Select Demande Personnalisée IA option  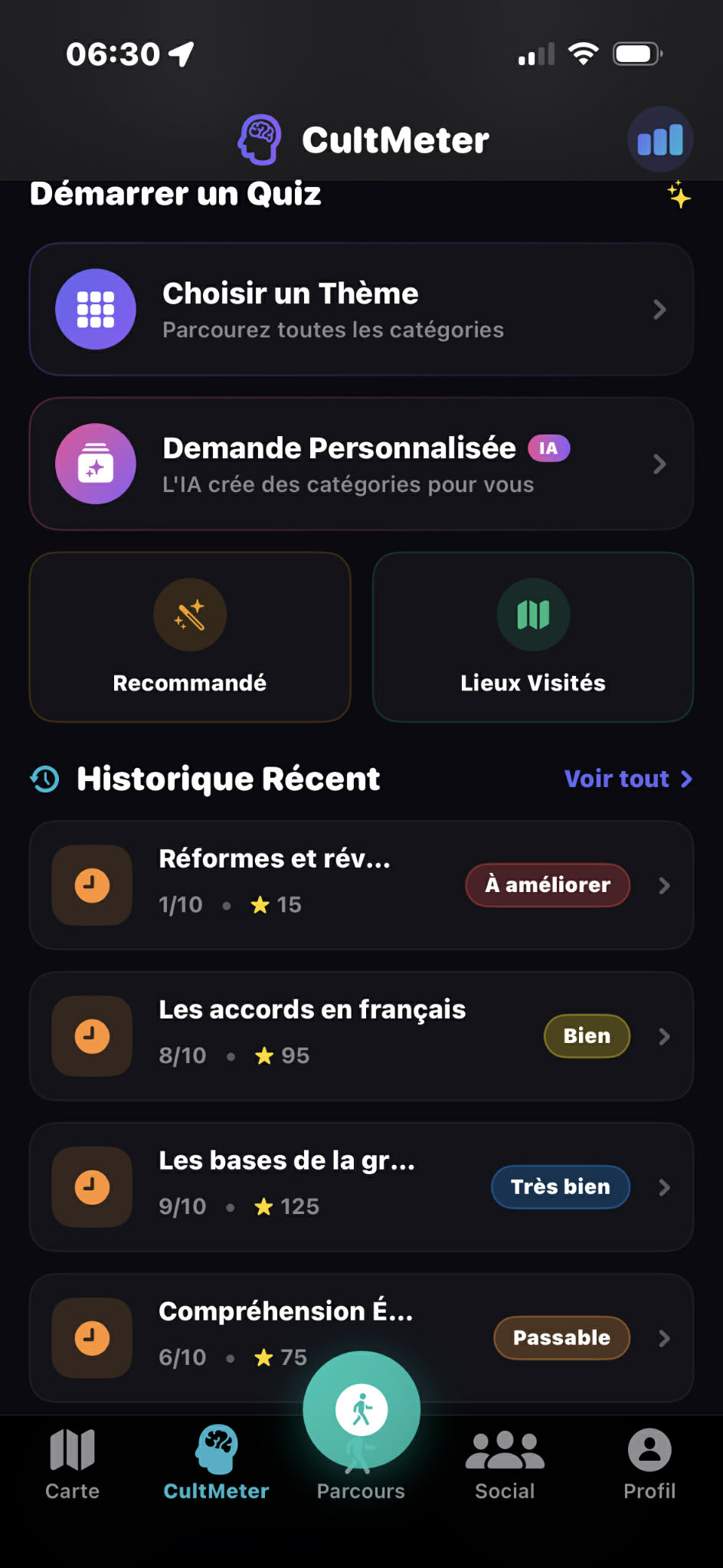point(361,464)
